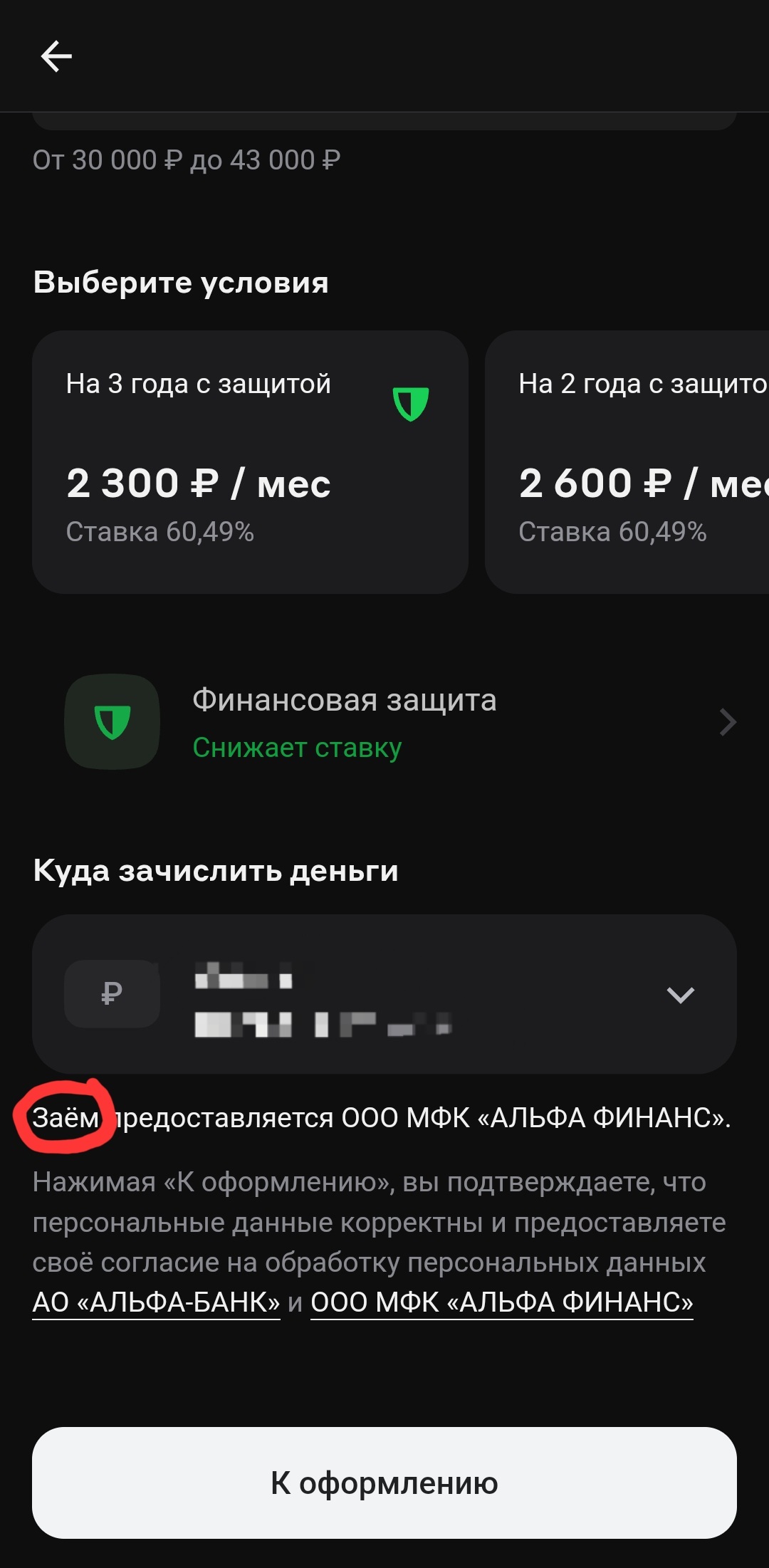Open the АО «АЛЬФА-БАНК» consent link

pos(156,1302)
